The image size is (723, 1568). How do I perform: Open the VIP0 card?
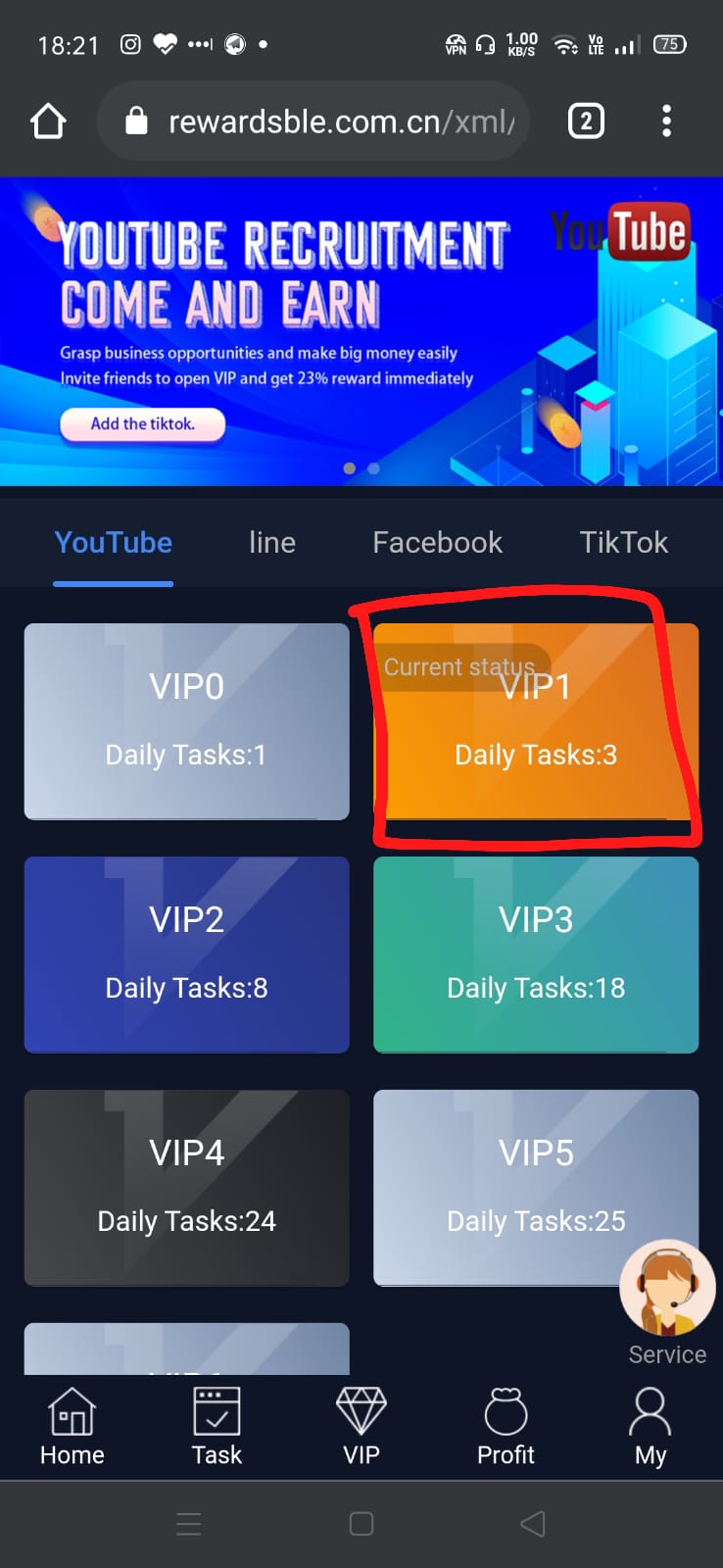click(186, 721)
